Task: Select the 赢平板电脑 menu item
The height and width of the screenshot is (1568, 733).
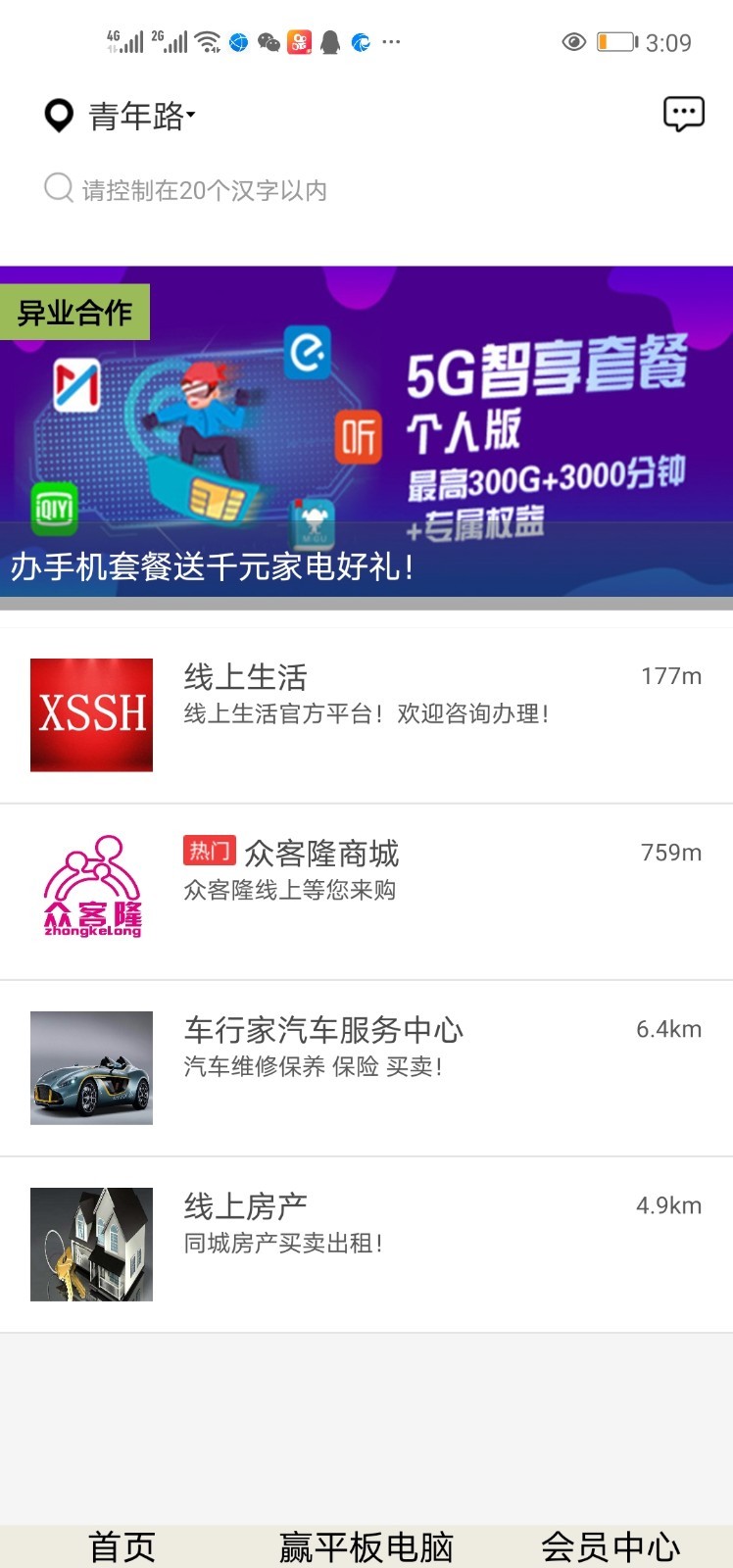Action: point(365,1548)
